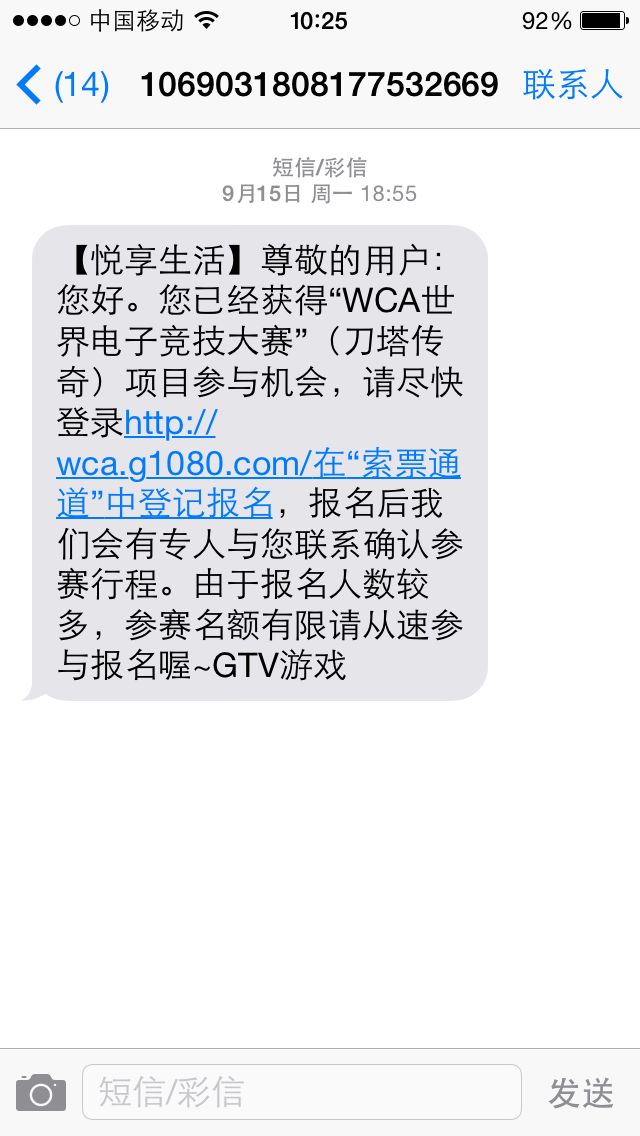
Task: Tap 发送 to send the message
Action: click(581, 1093)
